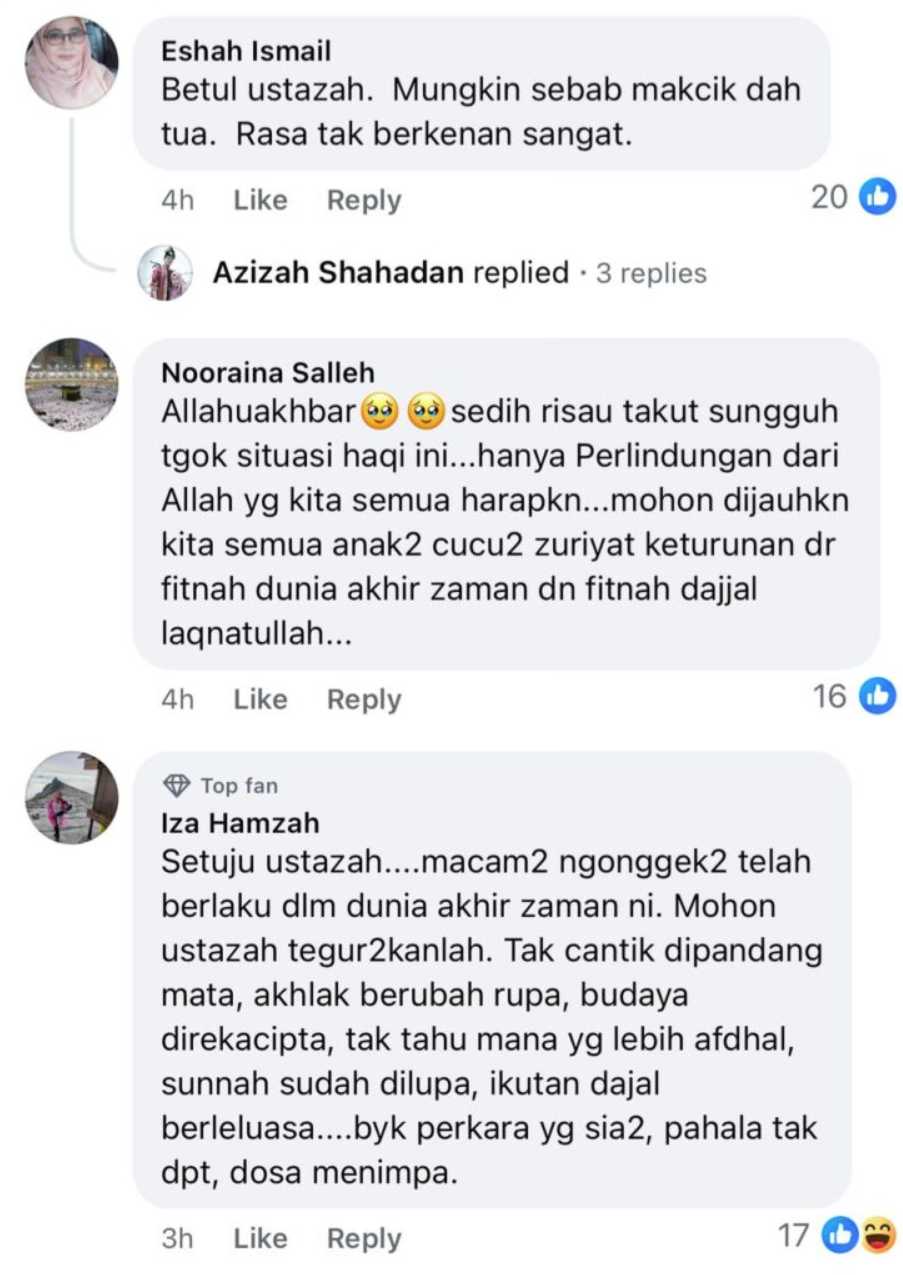Open Eshah Ismail's profile picture
Viewport: 903px width, 1275px height.
[x=71, y=62]
